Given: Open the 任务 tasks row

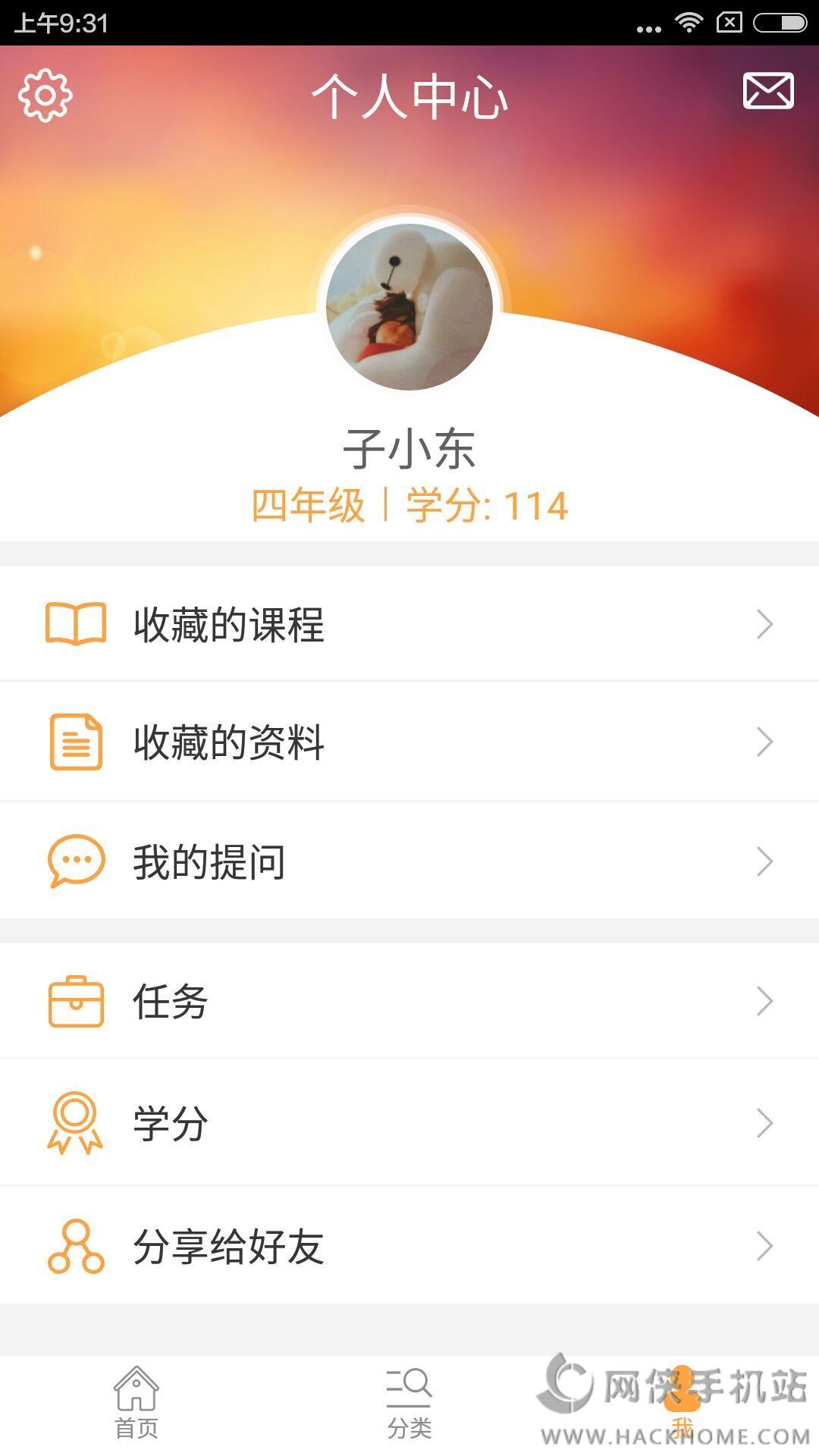Looking at the screenshot, I should point(409,1002).
